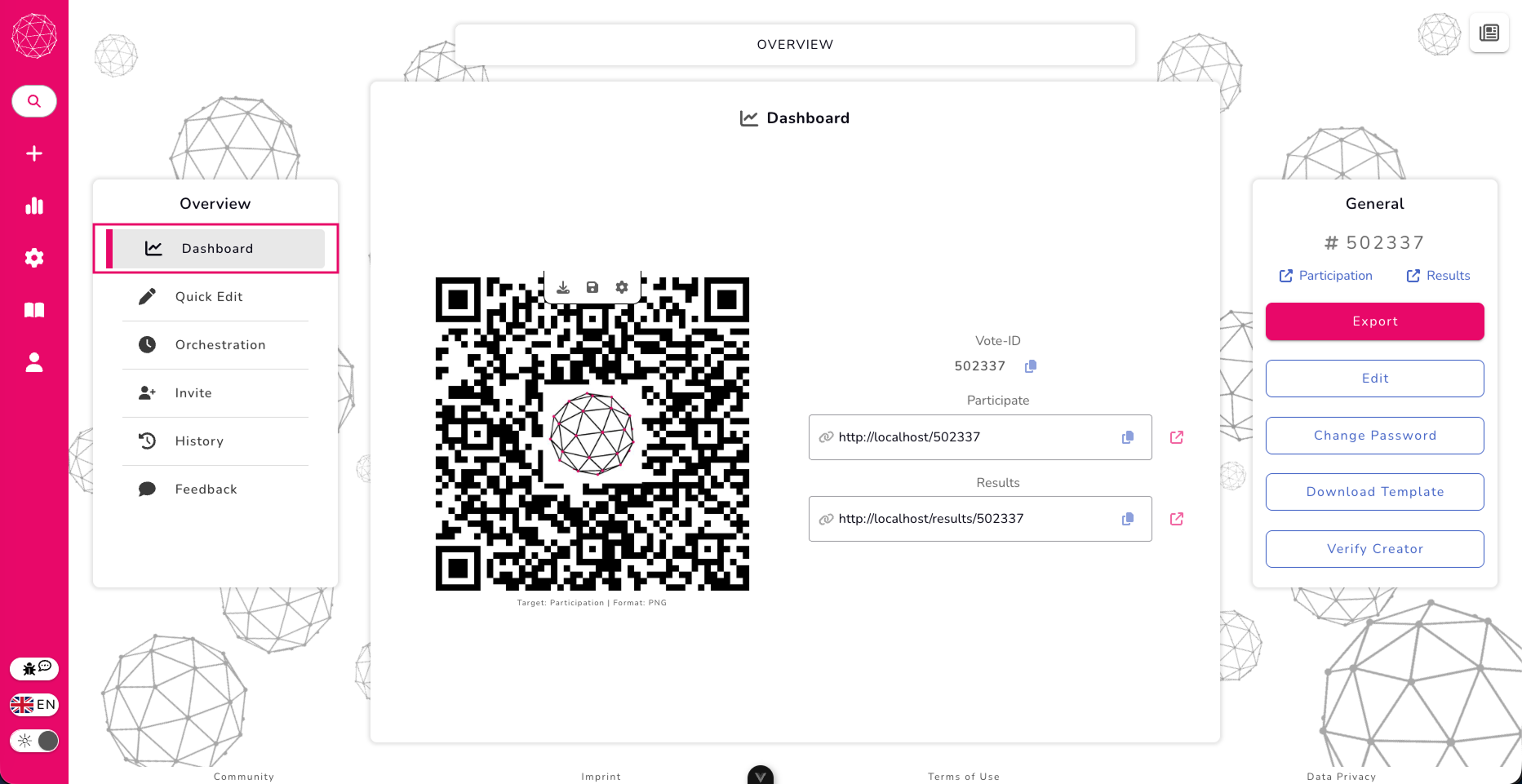Toggle the light/dark theme switch
Screen dimensions: 1522x784
tap(34, 741)
